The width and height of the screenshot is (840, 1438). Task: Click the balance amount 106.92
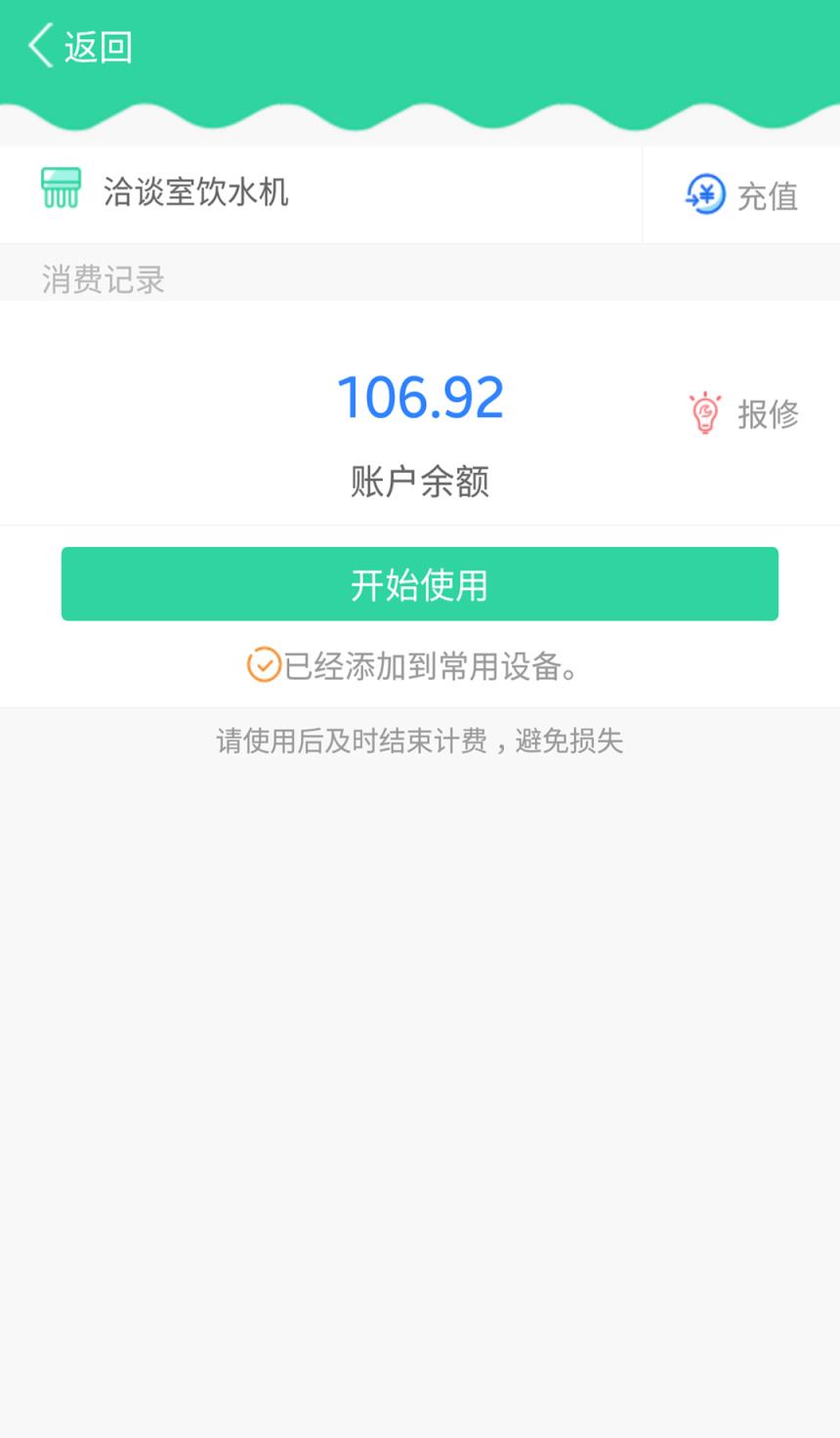click(x=420, y=395)
